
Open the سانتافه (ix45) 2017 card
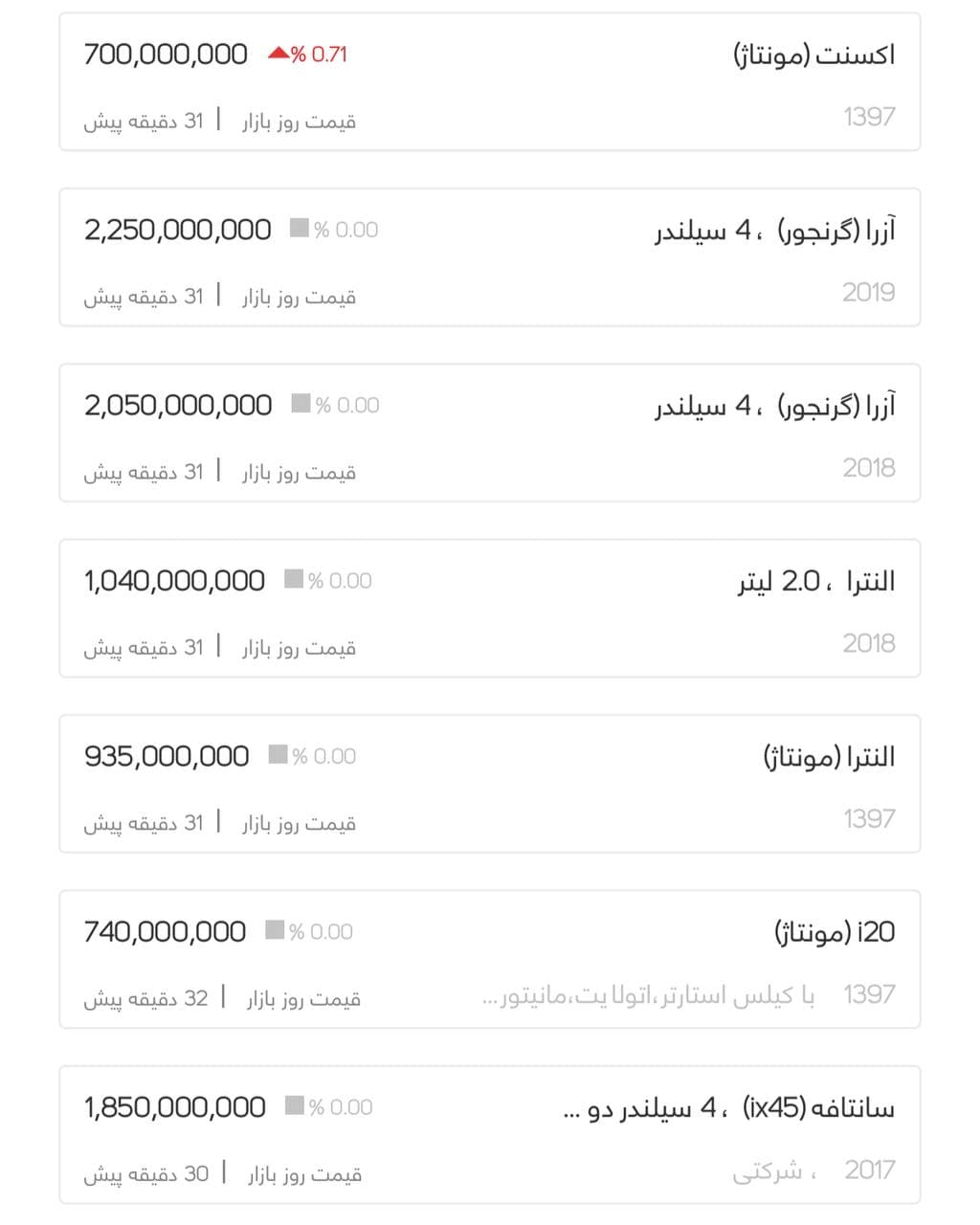click(x=490, y=1135)
